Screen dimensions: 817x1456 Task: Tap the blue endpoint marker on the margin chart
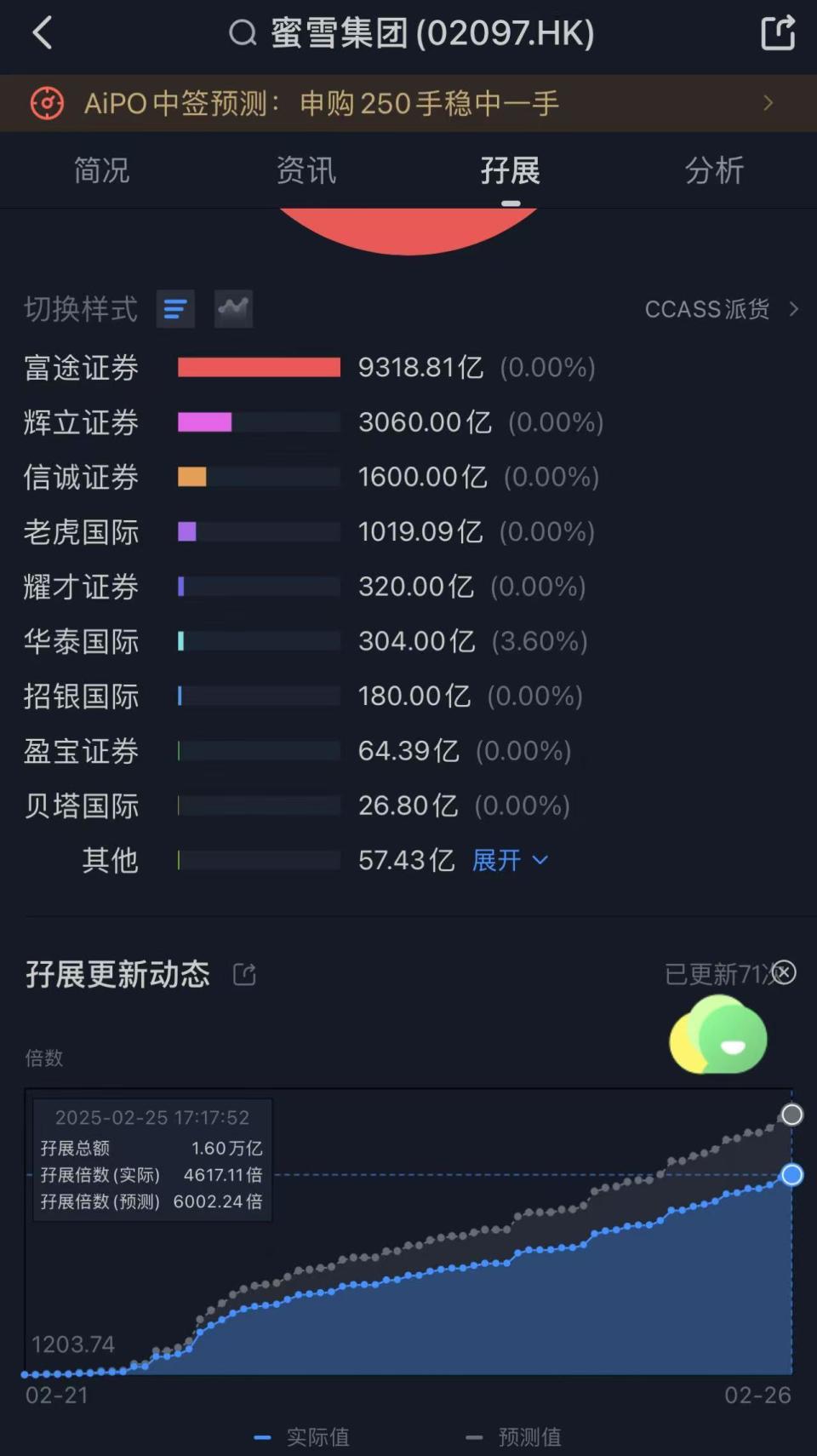[791, 1174]
